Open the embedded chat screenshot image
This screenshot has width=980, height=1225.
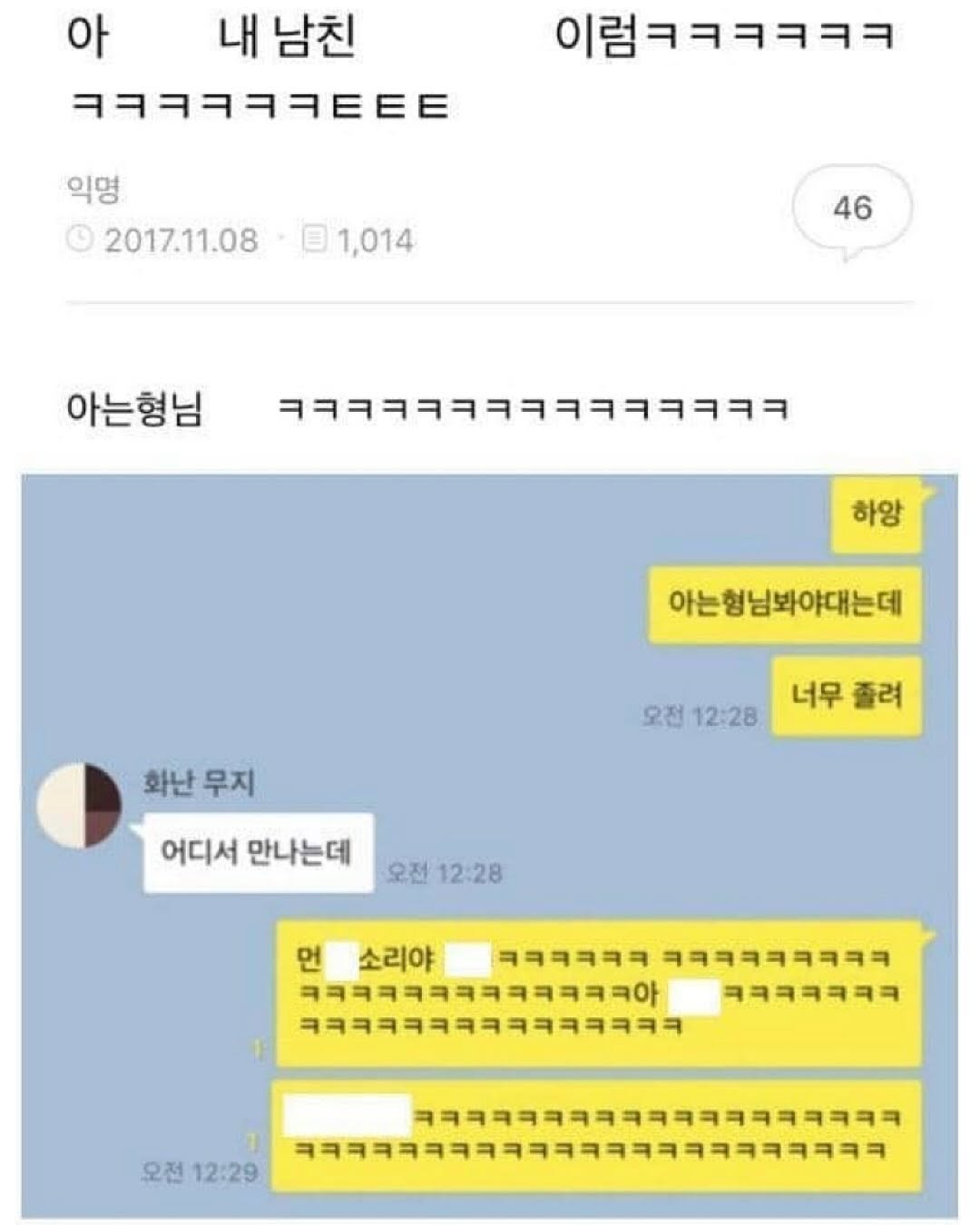point(490,844)
